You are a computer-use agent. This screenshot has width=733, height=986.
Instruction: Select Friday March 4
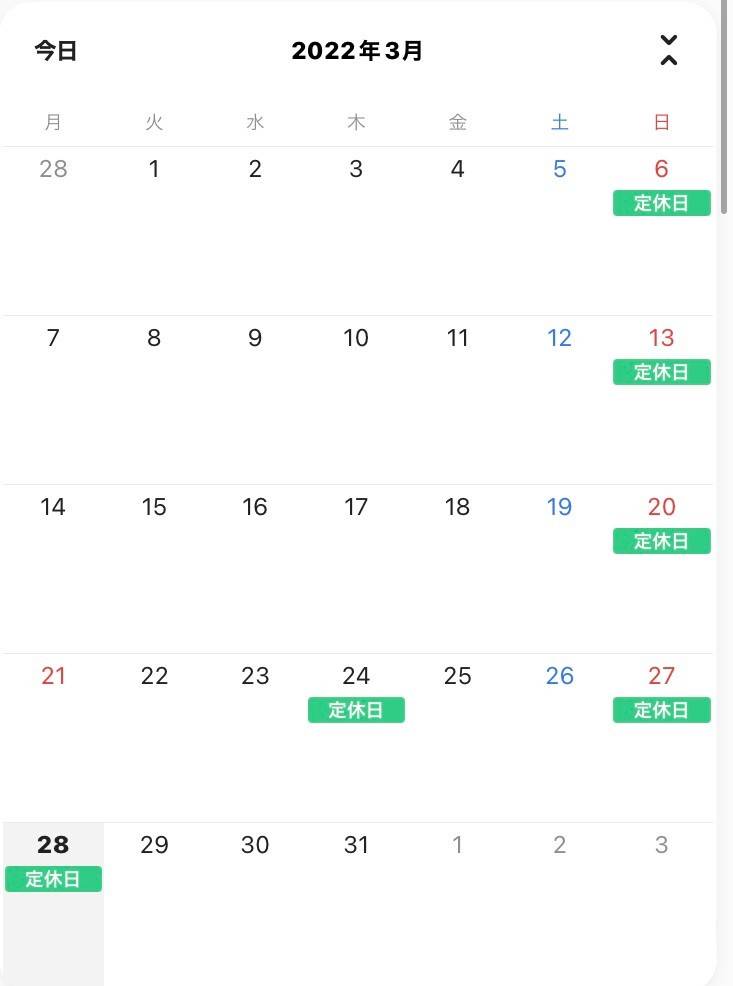tap(457, 169)
